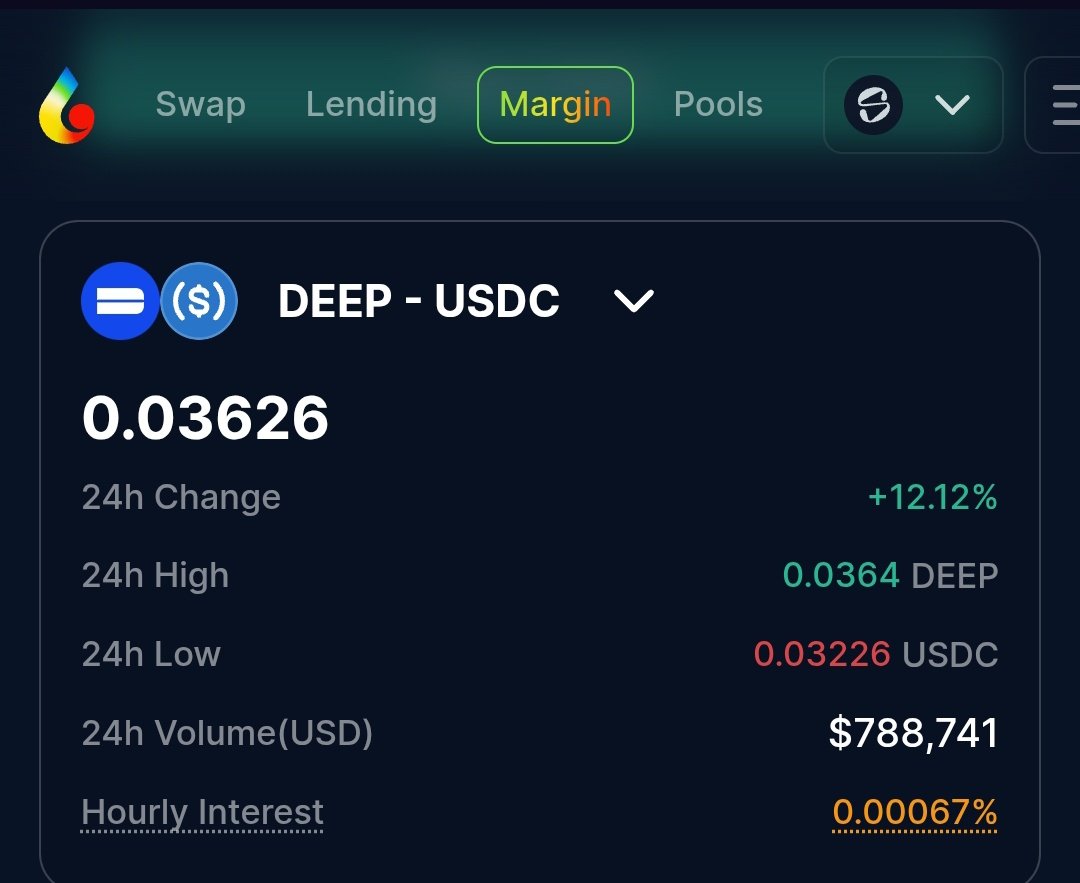Expand the DEEP - USDC pair selector
1080x883 pixels.
633,301
